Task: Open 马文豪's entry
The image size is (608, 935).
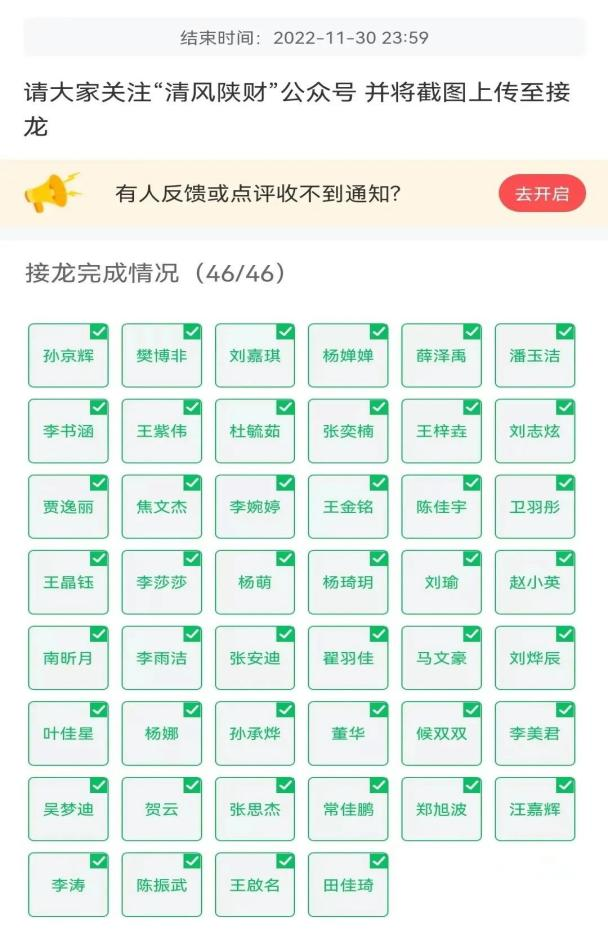Action: (x=441, y=658)
